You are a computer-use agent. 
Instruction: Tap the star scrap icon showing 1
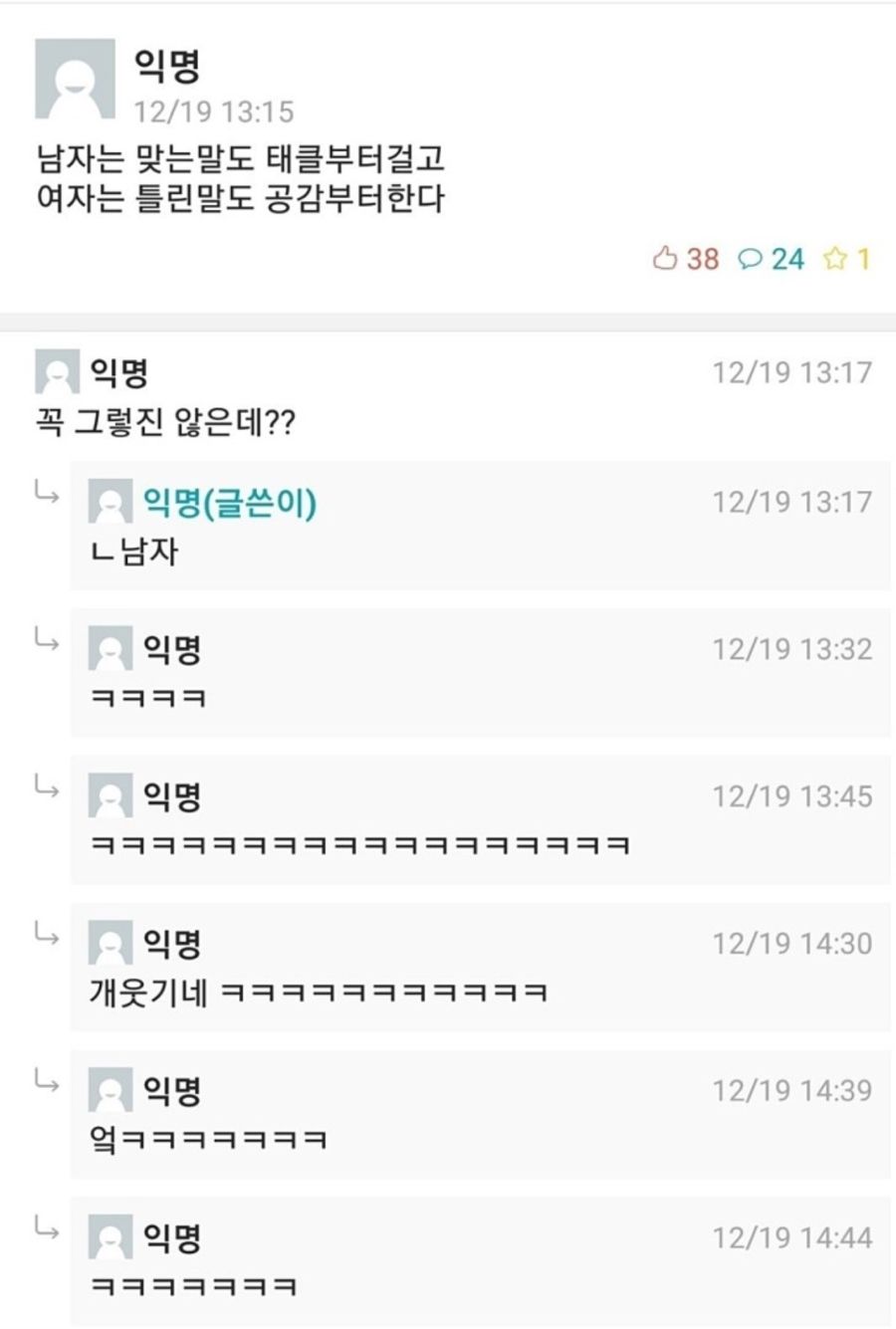(x=835, y=259)
